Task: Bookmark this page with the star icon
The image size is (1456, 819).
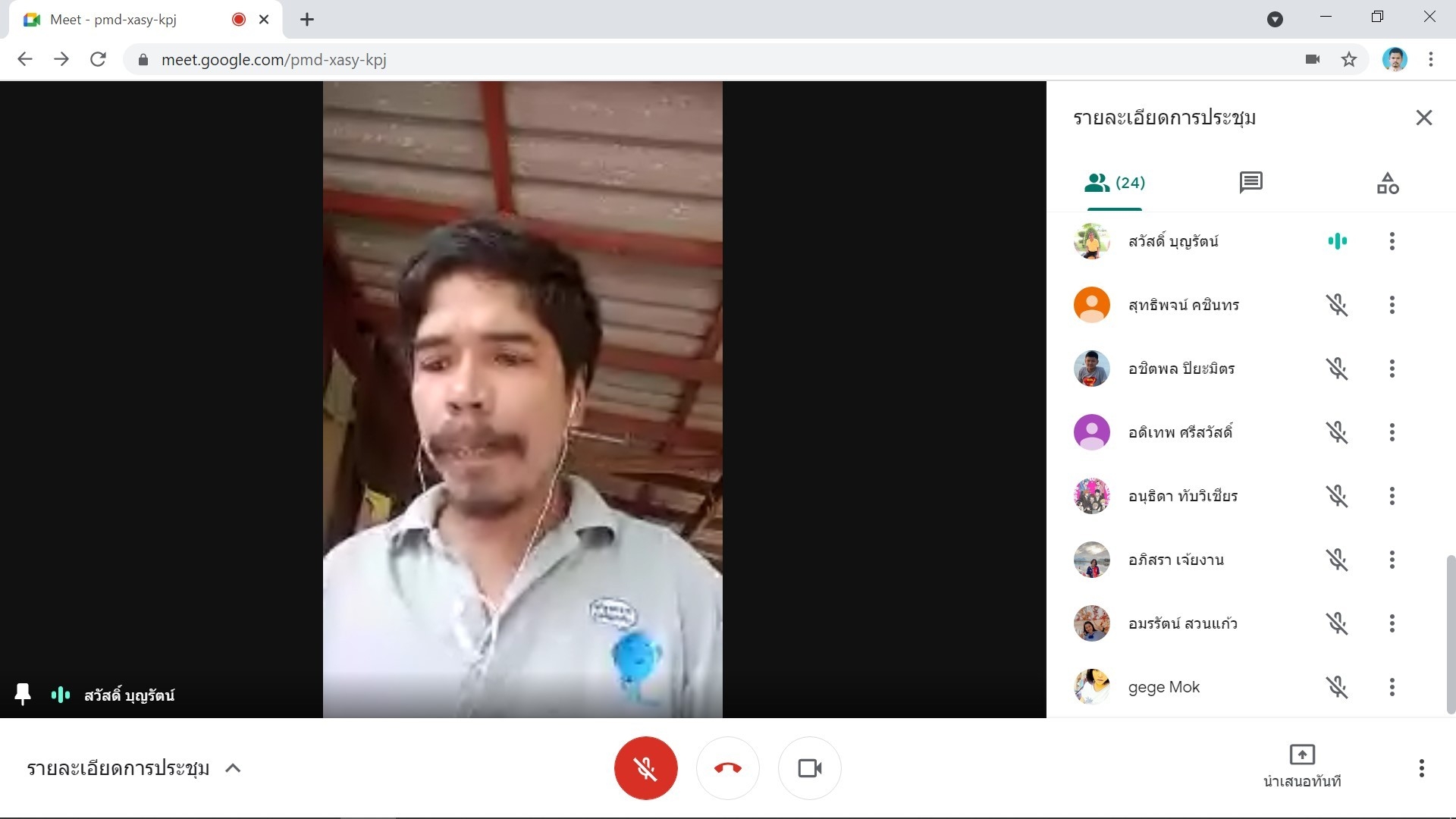Action: point(1348,59)
